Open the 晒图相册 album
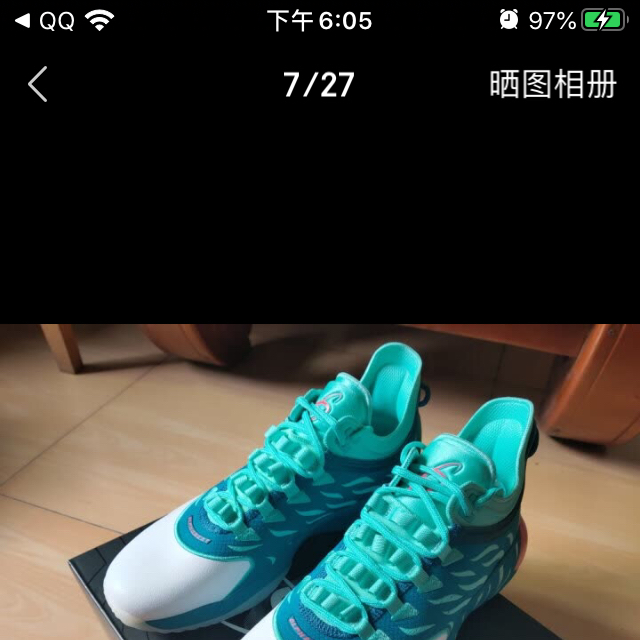 coord(552,85)
